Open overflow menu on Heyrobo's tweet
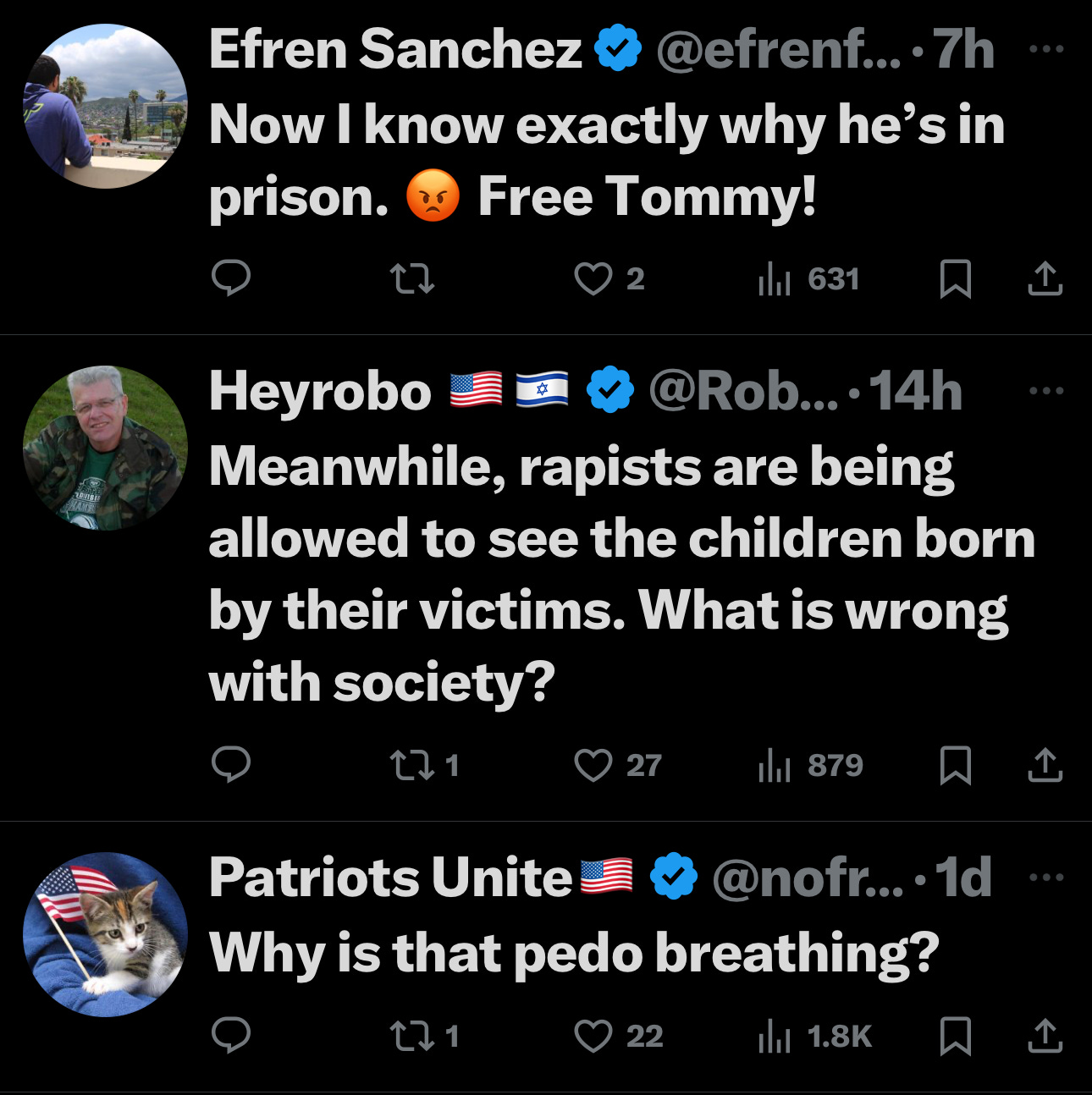The image size is (1092, 1095). pyautogui.click(x=1047, y=391)
